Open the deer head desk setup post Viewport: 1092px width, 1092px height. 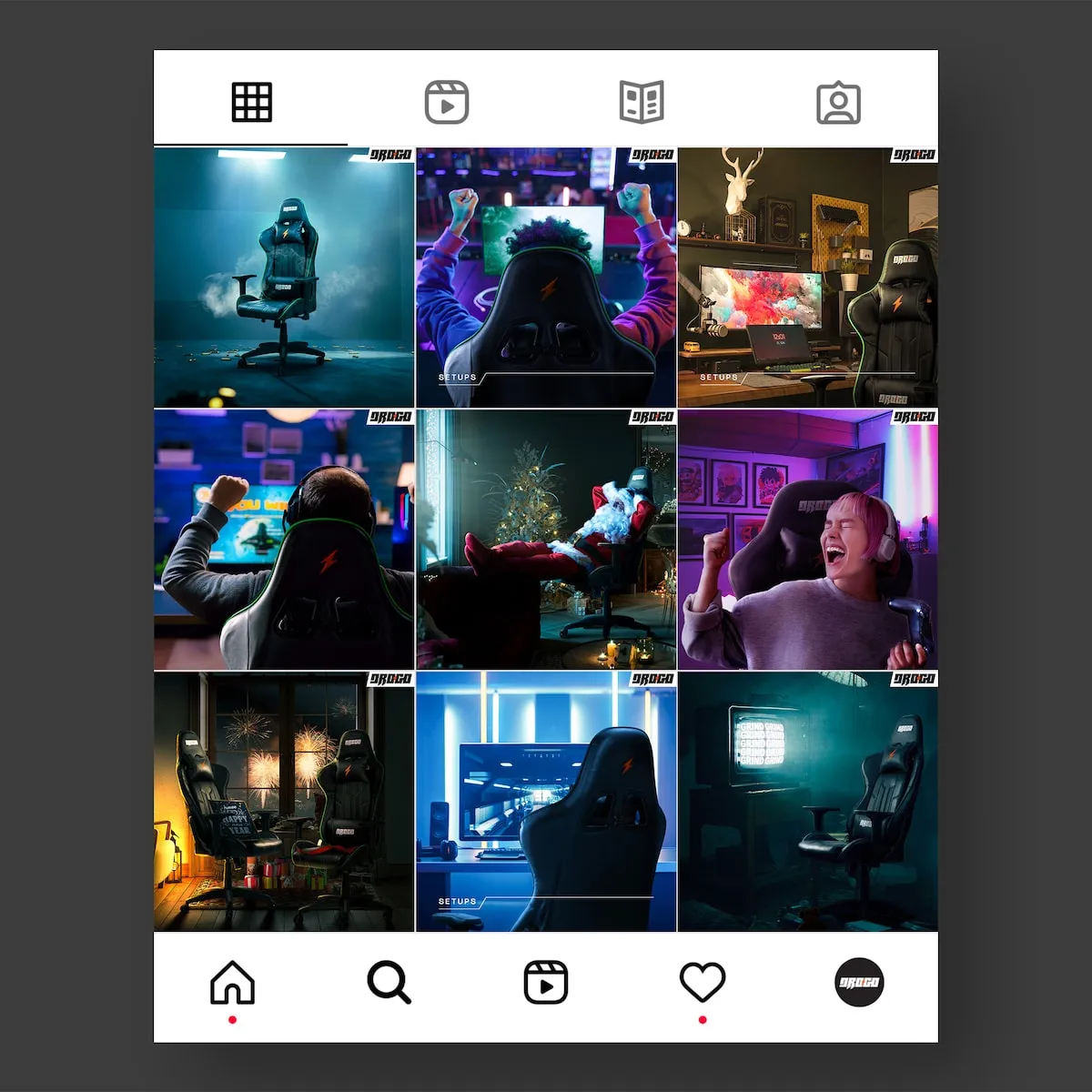808,278
